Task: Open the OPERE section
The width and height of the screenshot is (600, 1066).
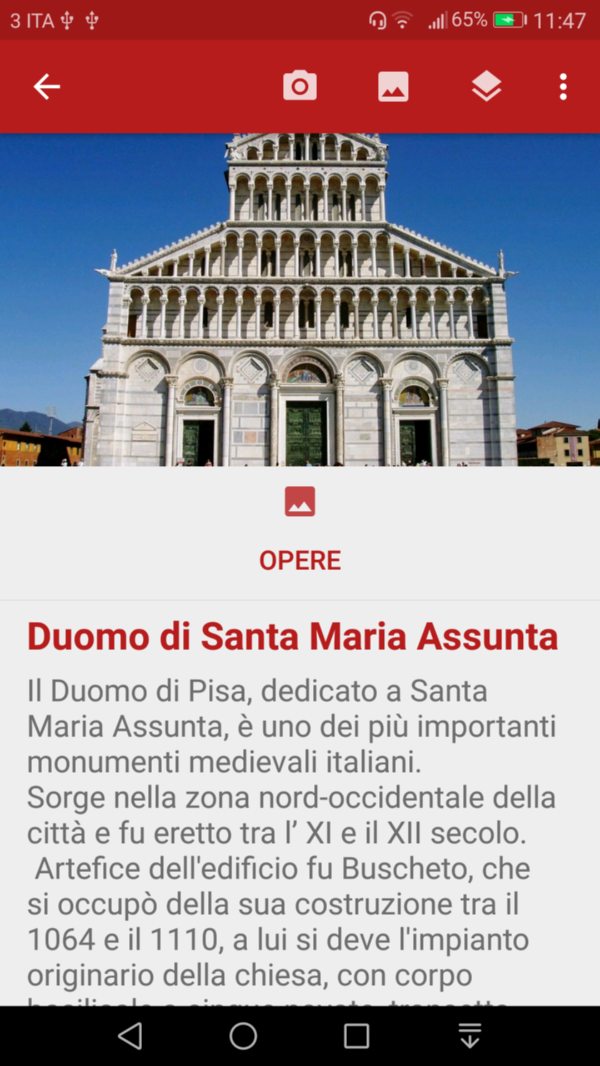Action: click(300, 533)
